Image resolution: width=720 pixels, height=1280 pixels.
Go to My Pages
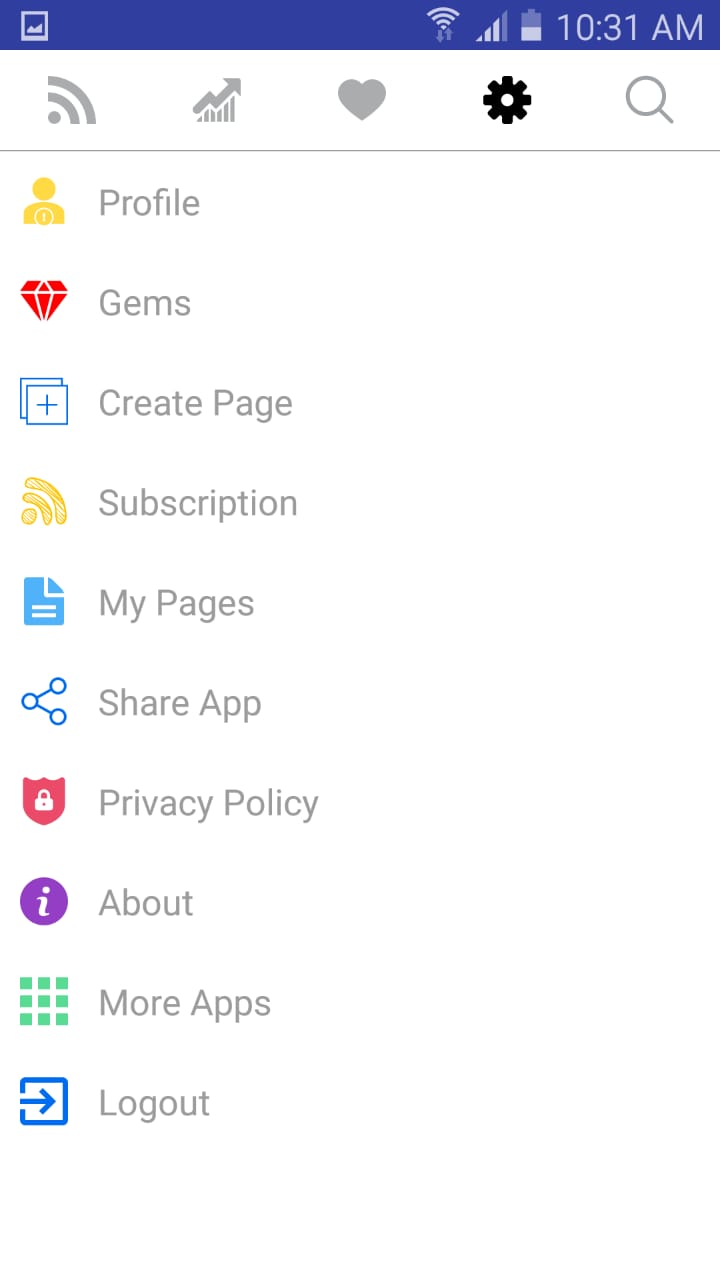point(176,603)
